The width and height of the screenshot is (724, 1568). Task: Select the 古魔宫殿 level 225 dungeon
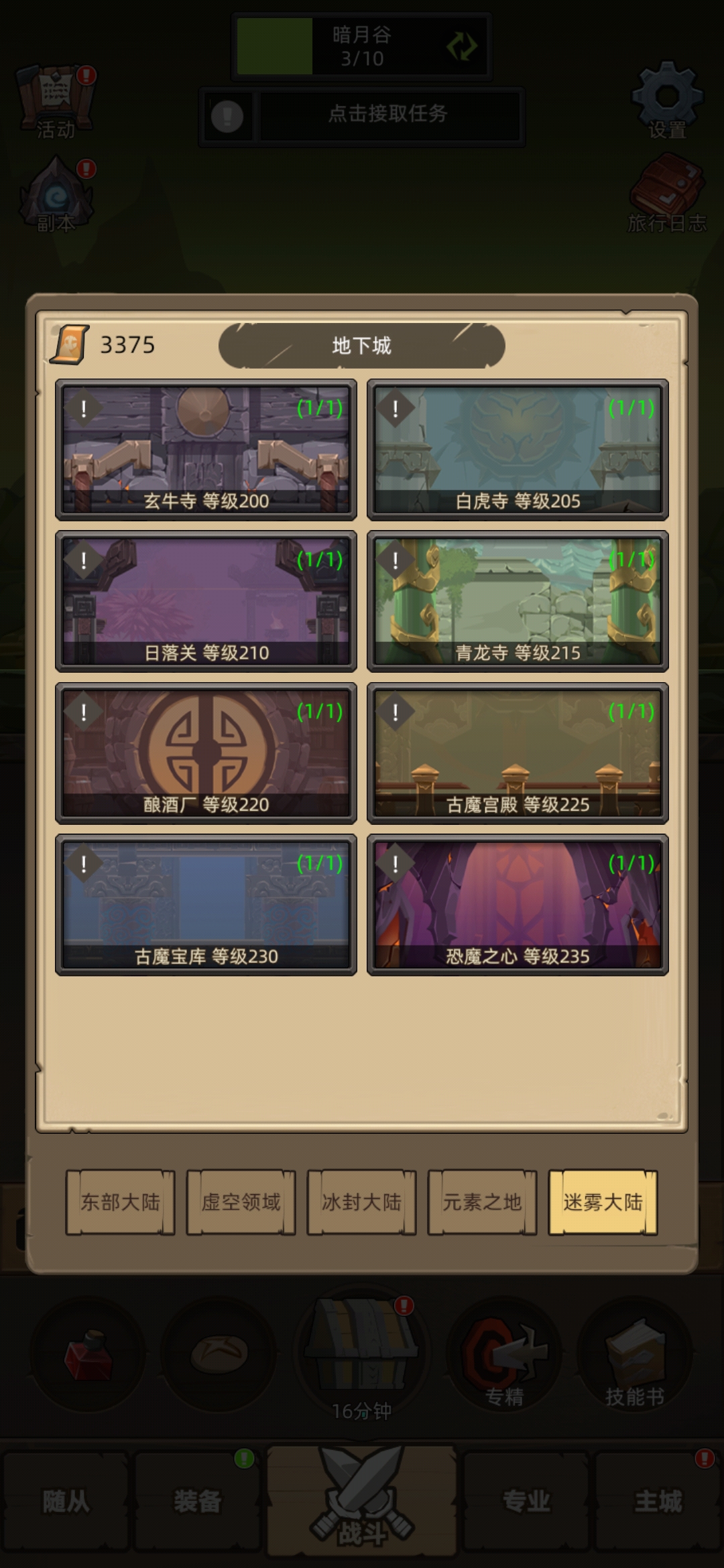pos(518,753)
